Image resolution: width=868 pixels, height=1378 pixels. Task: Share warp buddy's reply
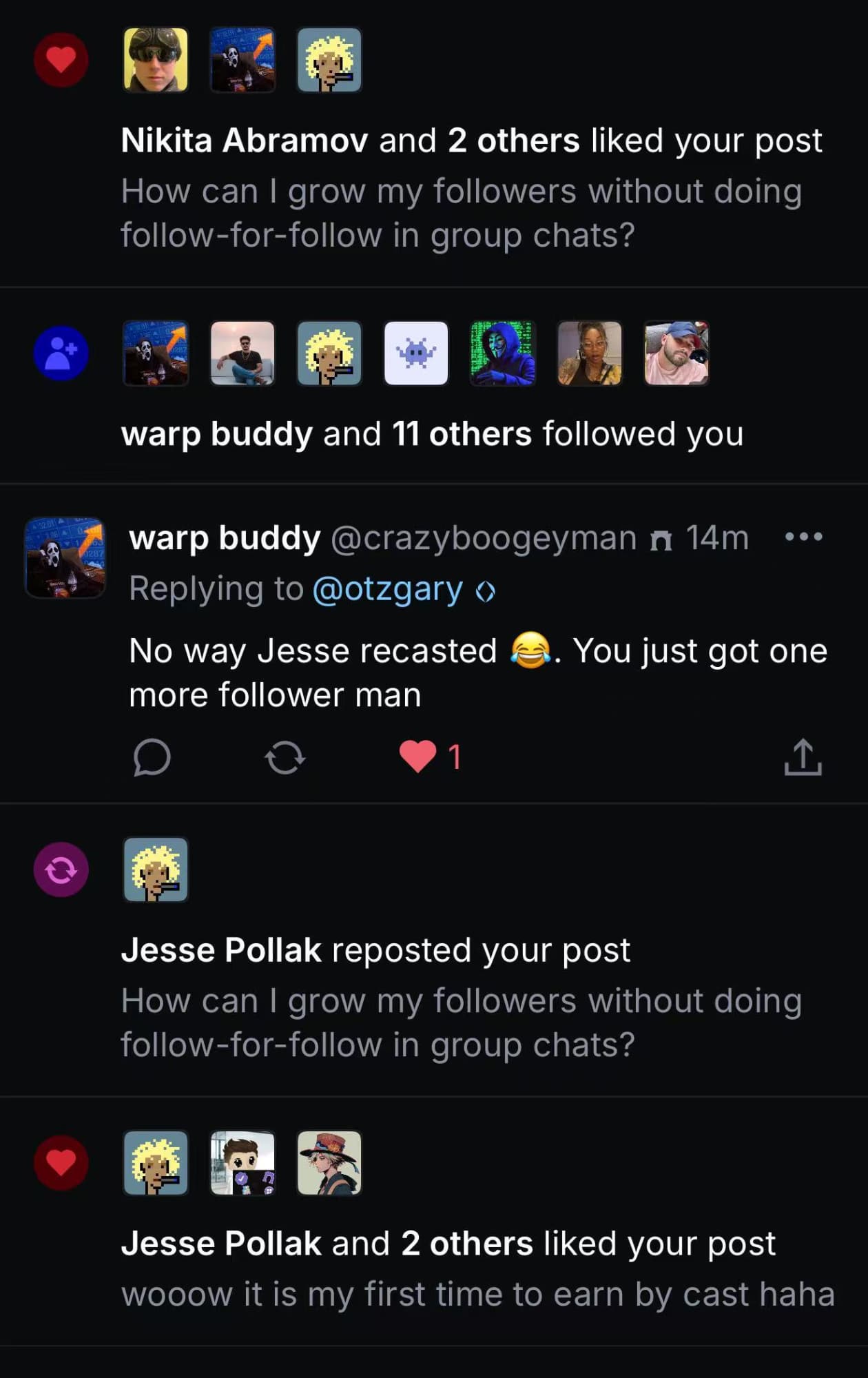[x=803, y=758]
